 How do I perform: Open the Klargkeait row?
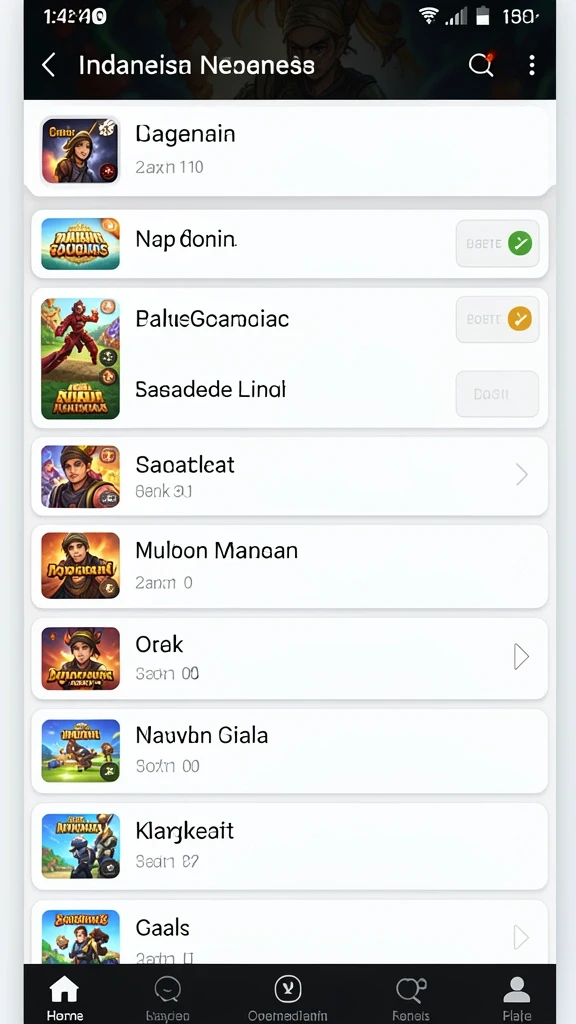click(x=289, y=846)
